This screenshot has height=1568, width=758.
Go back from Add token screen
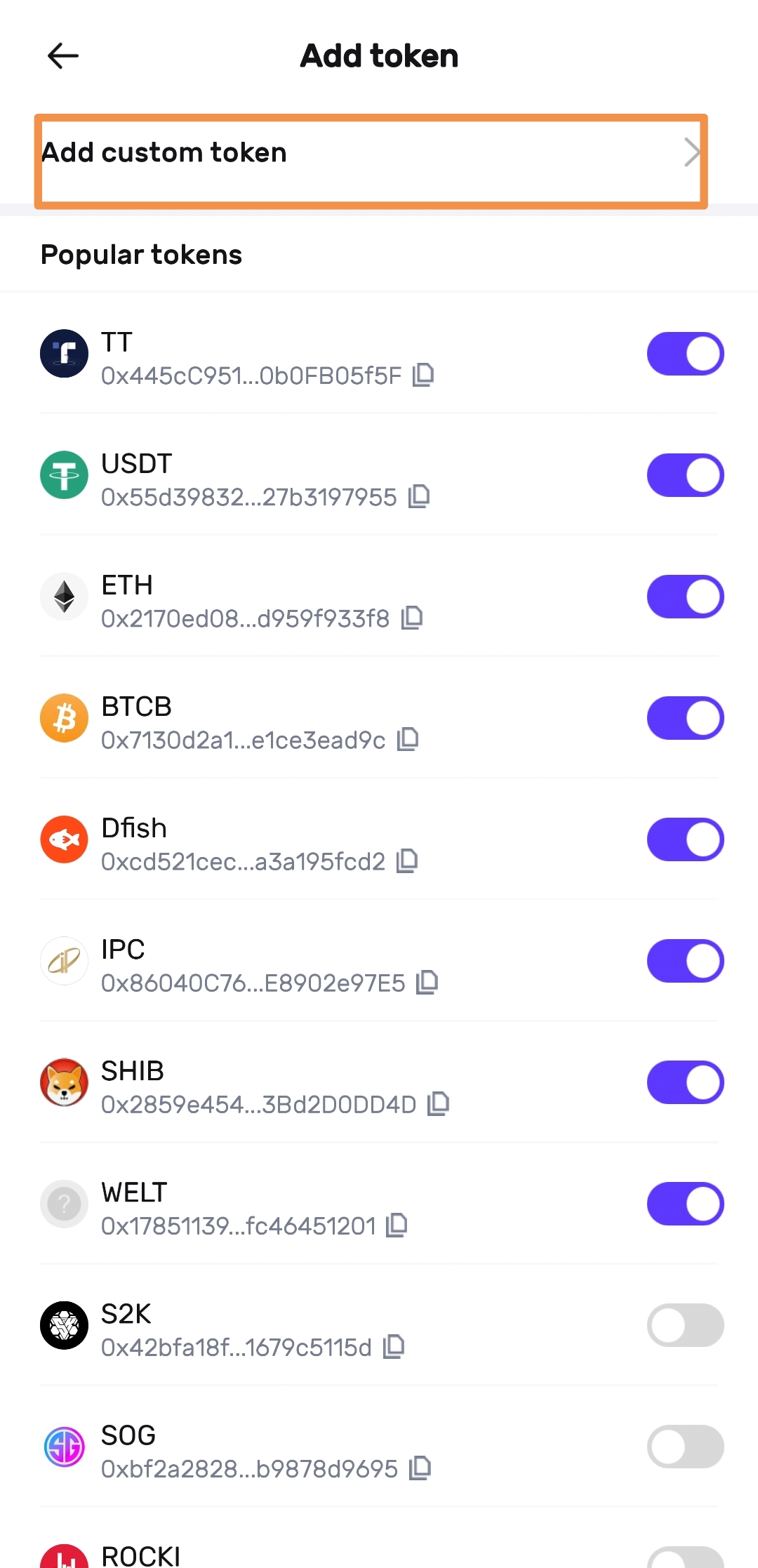(63, 56)
